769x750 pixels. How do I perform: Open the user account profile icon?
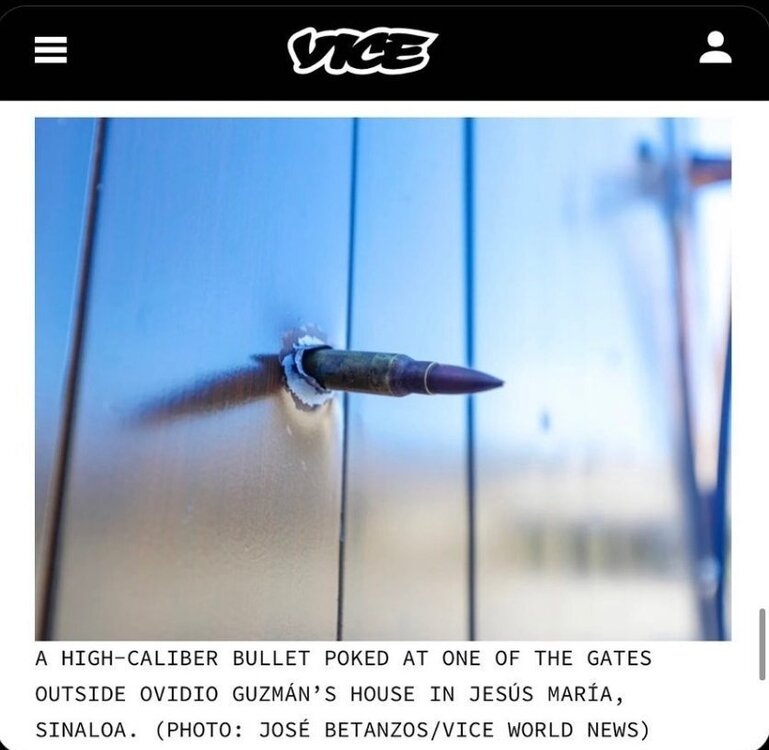coord(715,48)
